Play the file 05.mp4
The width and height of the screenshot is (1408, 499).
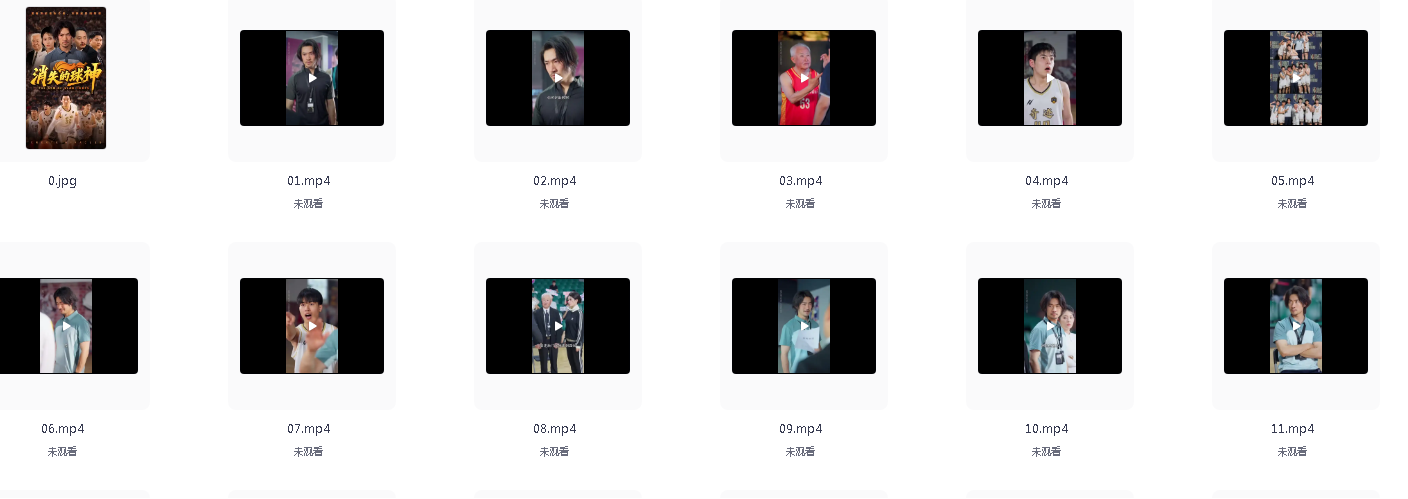(1296, 78)
